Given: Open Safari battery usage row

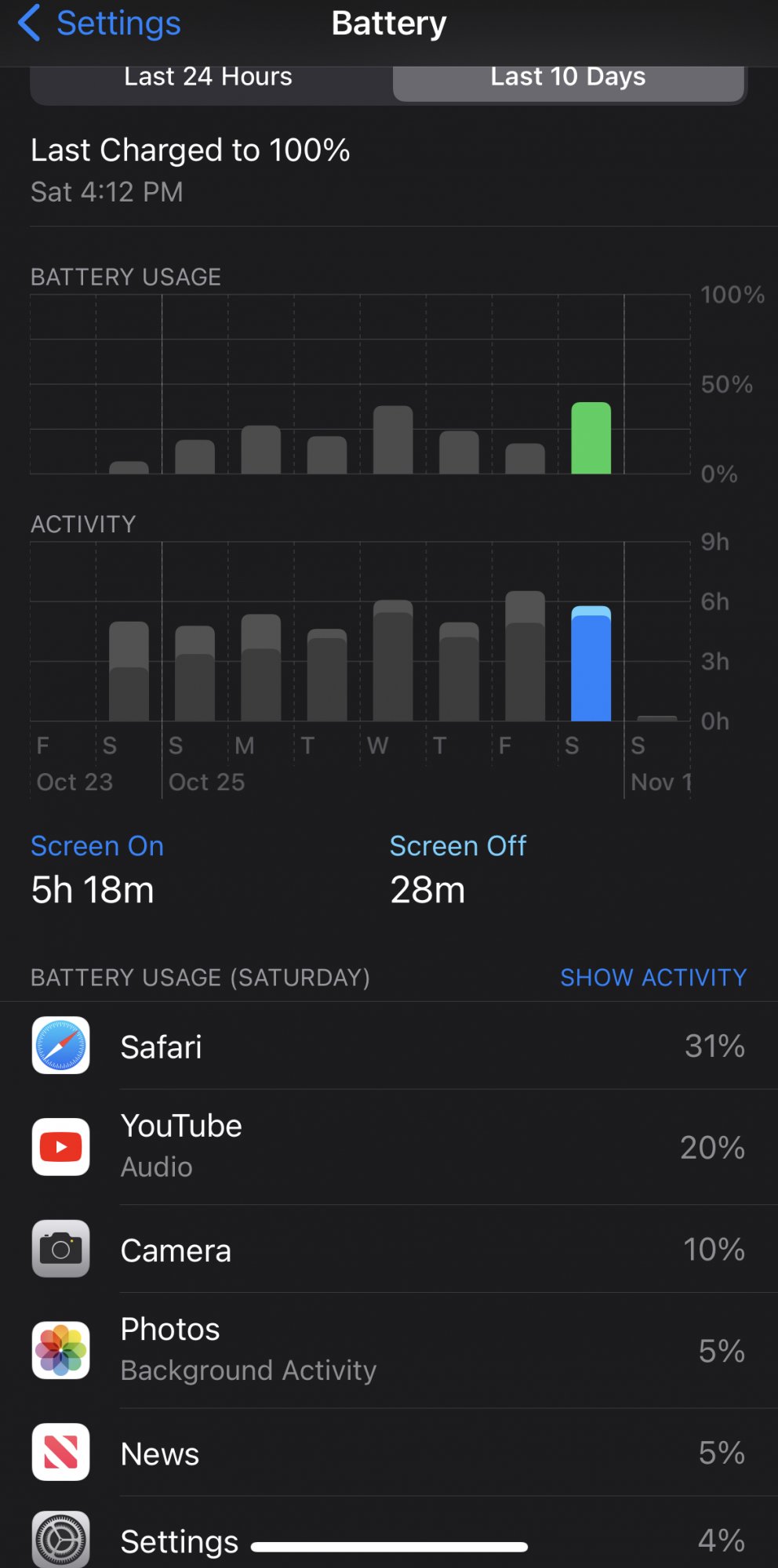Looking at the screenshot, I should coord(389,1046).
